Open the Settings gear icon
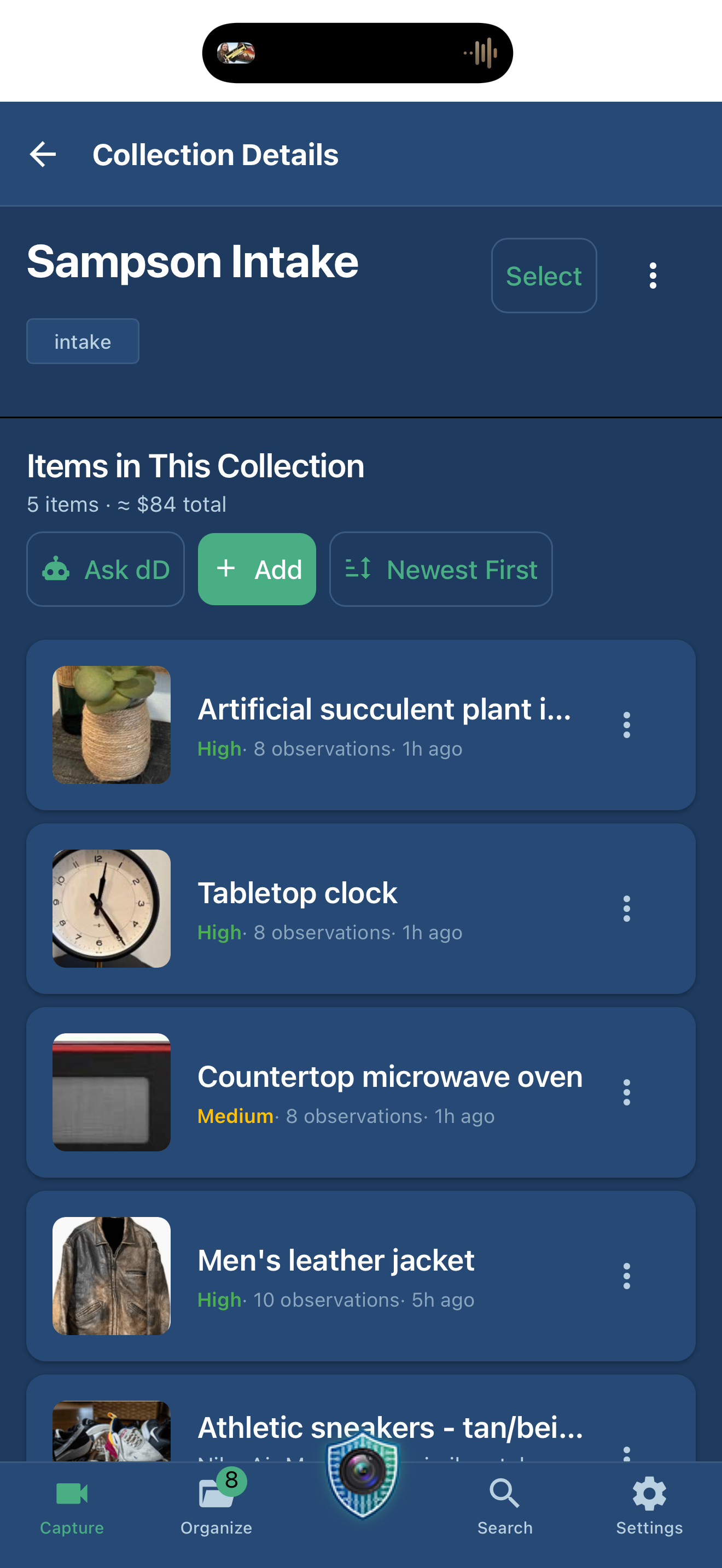This screenshot has width=722, height=1568. [648, 1493]
